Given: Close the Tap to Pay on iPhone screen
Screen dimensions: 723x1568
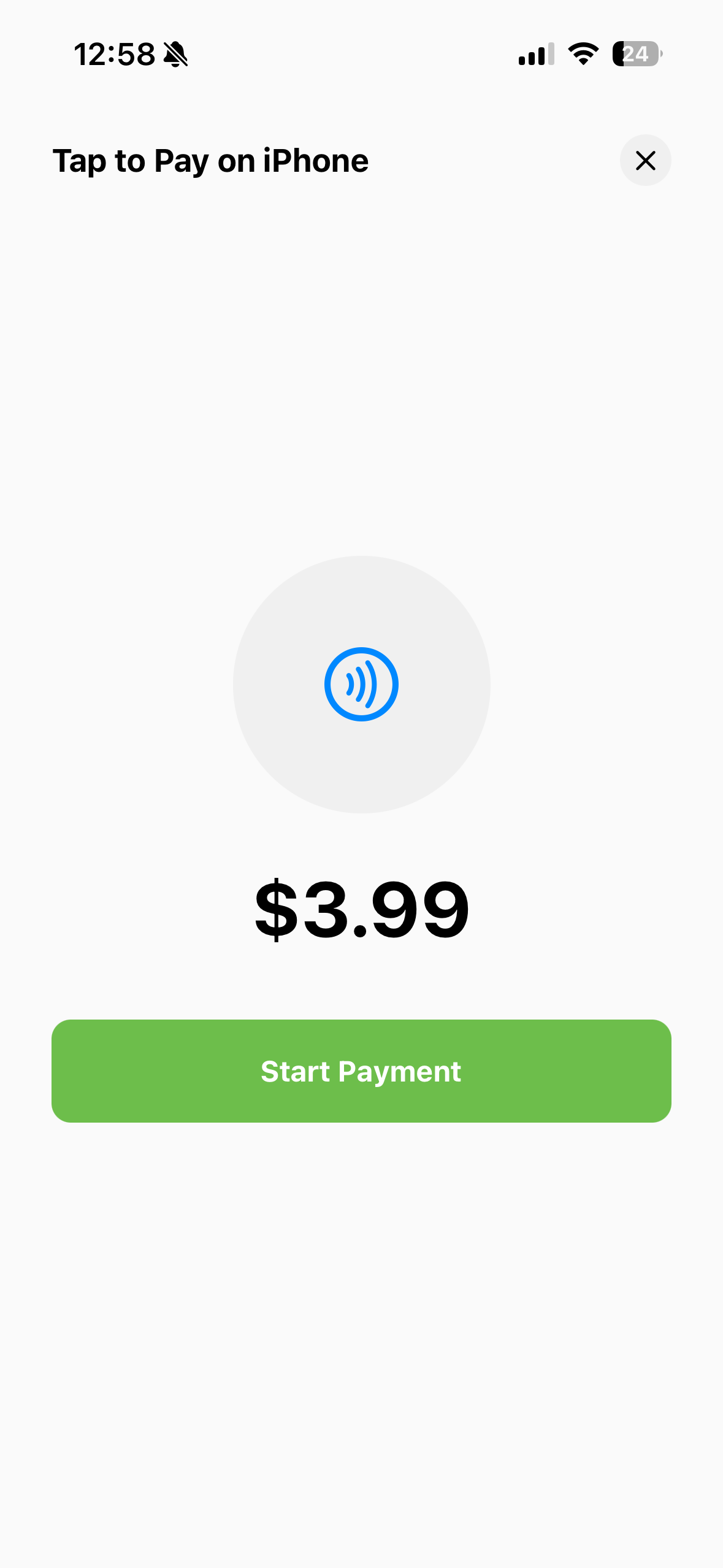Looking at the screenshot, I should (x=645, y=161).
